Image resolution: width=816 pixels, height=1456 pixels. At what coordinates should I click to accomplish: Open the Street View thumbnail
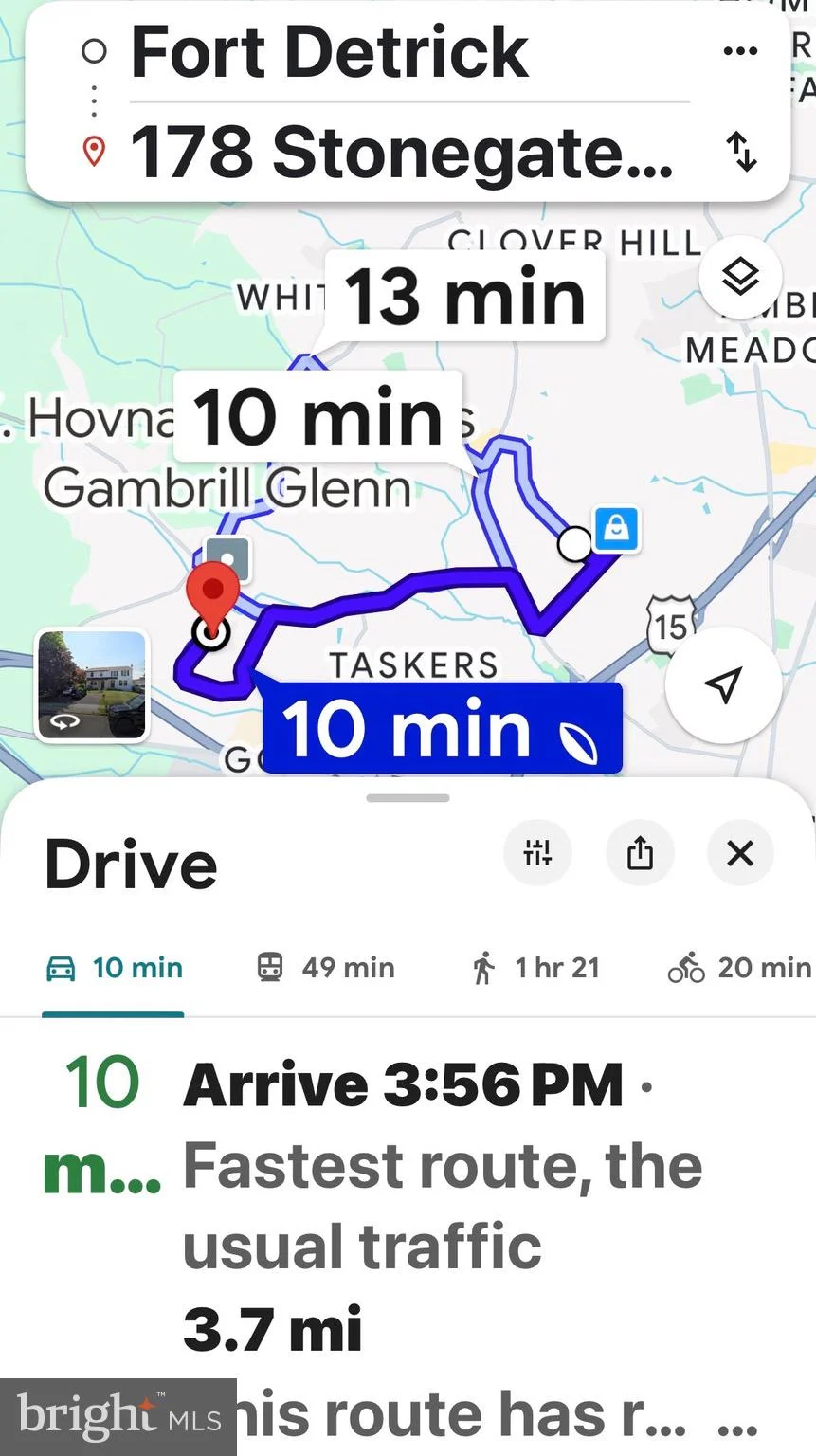coord(92,685)
